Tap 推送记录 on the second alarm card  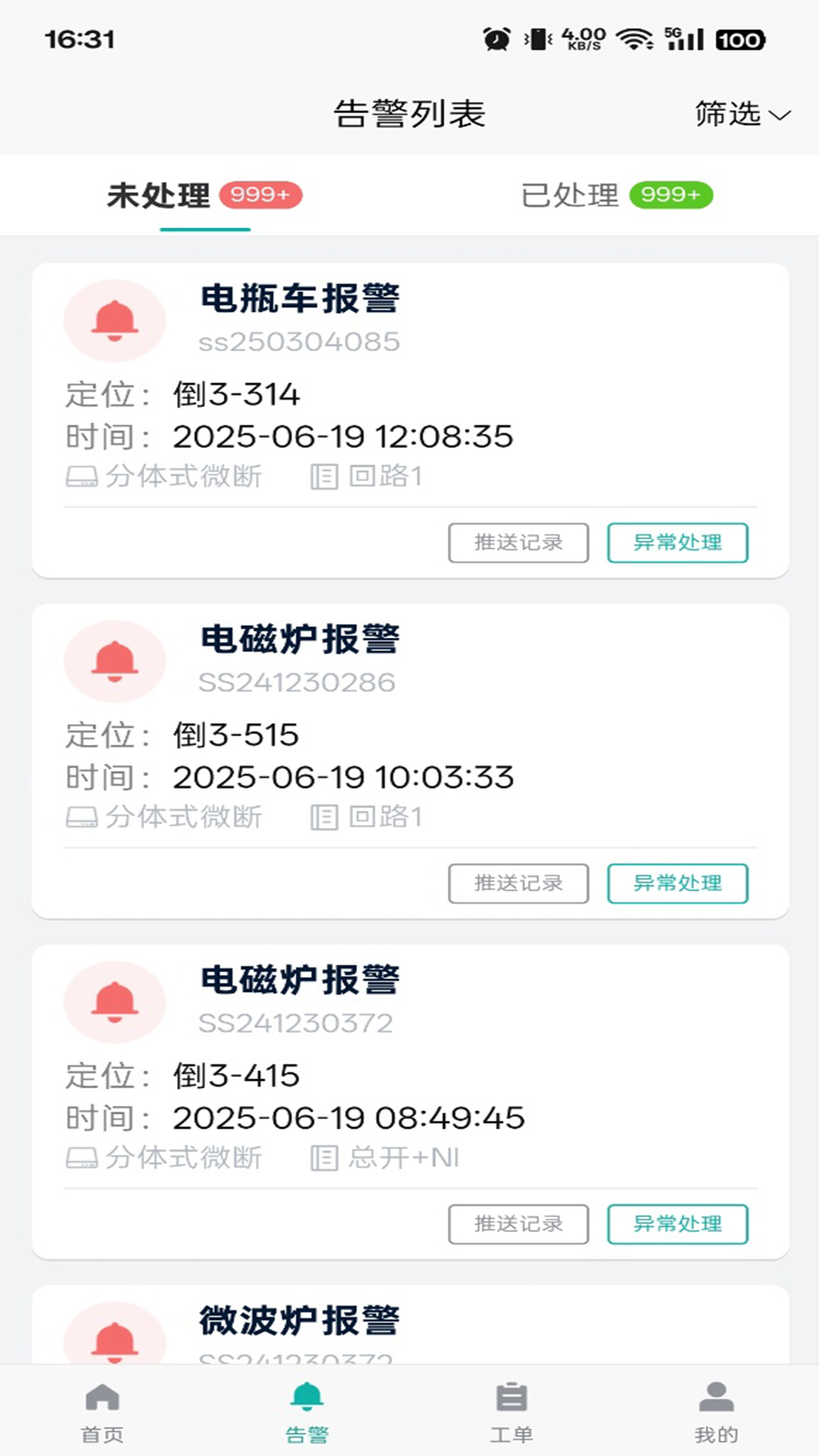[519, 883]
